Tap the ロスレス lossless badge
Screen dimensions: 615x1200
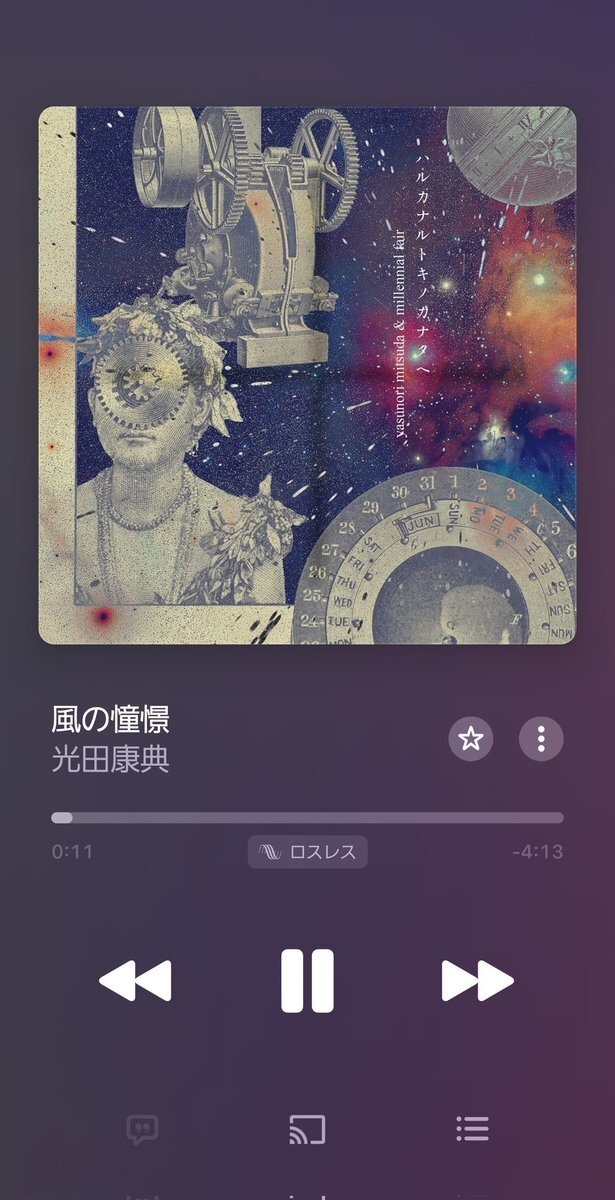[x=307, y=853]
